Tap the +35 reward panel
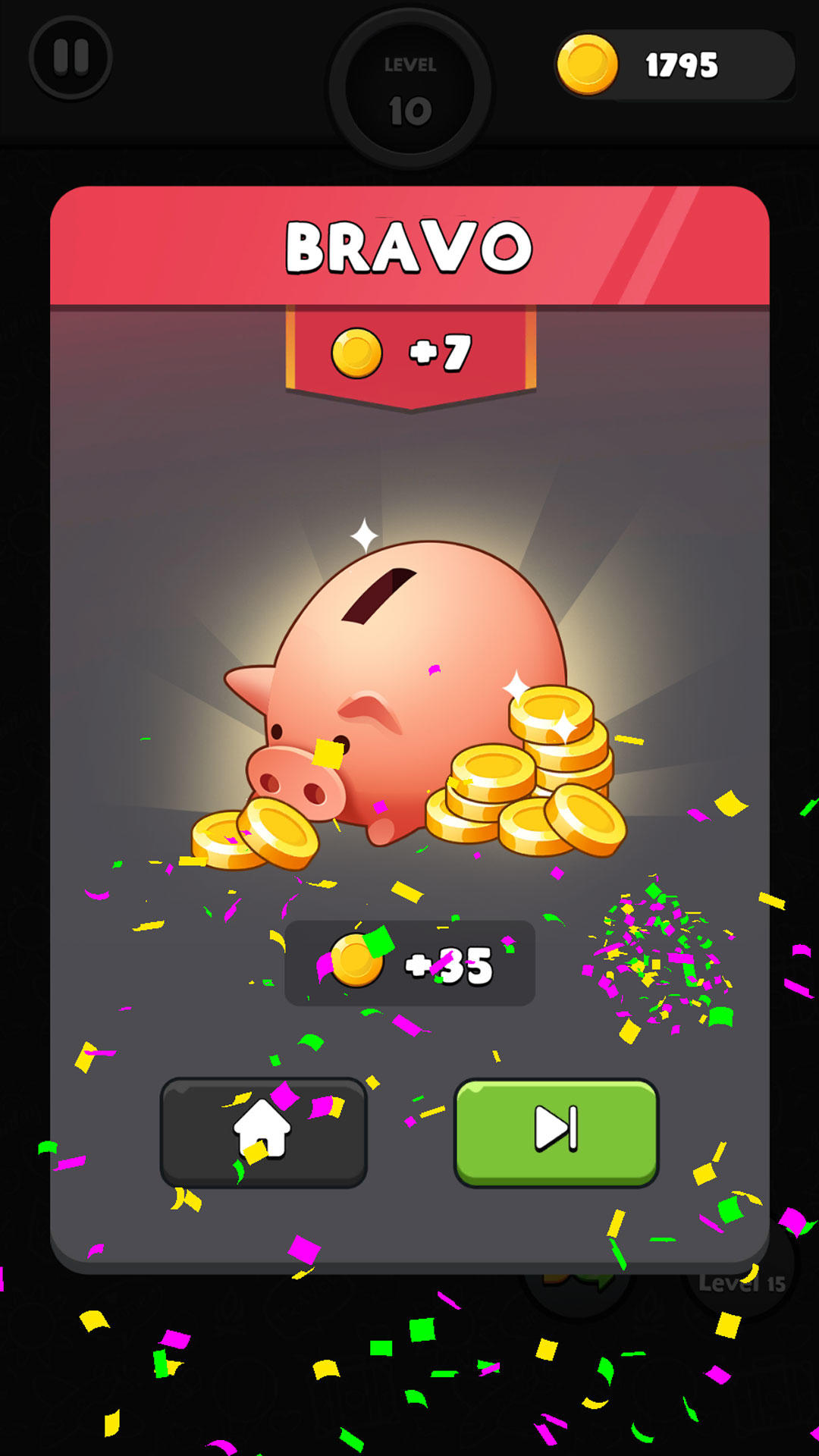This screenshot has width=819, height=1456. [x=409, y=962]
